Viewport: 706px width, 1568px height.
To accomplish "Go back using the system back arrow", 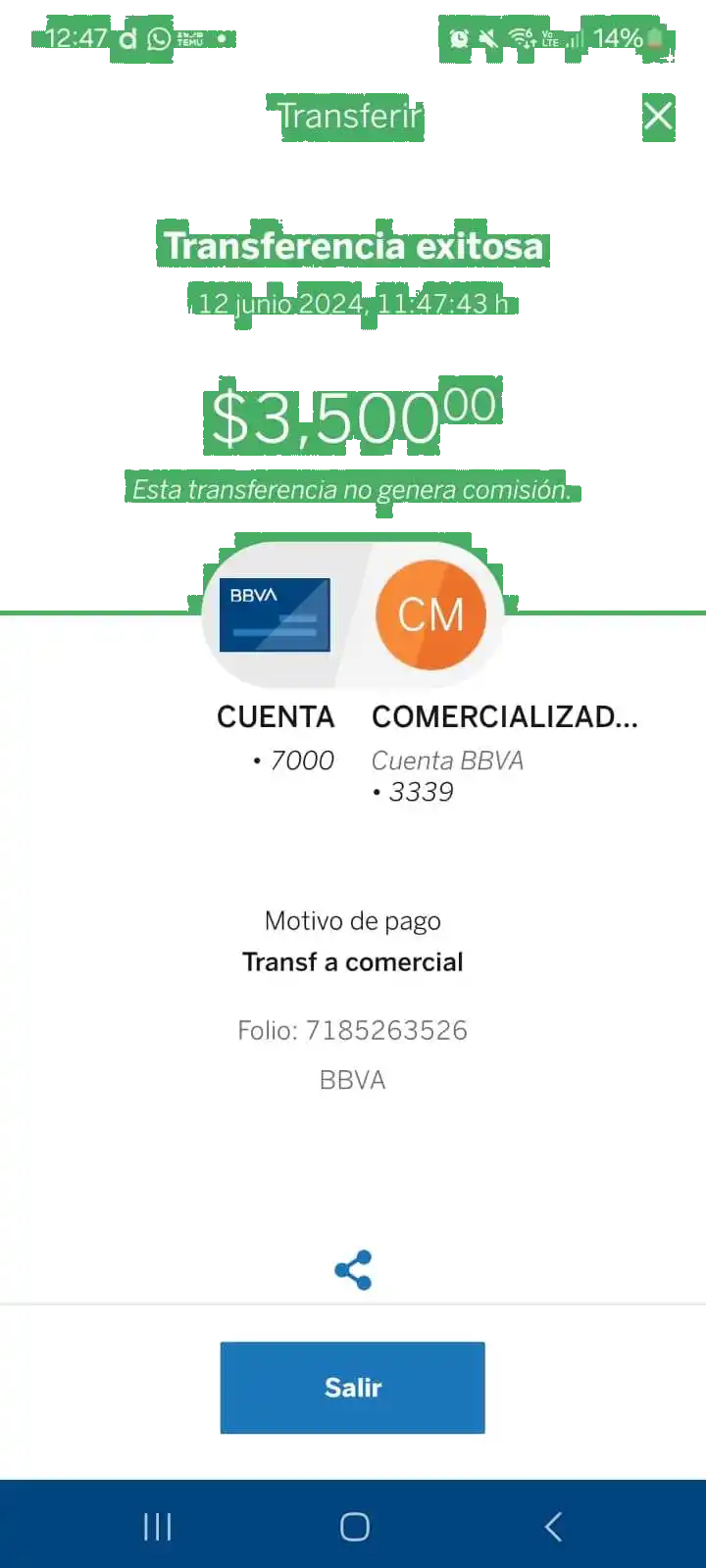I will pos(553,1526).
